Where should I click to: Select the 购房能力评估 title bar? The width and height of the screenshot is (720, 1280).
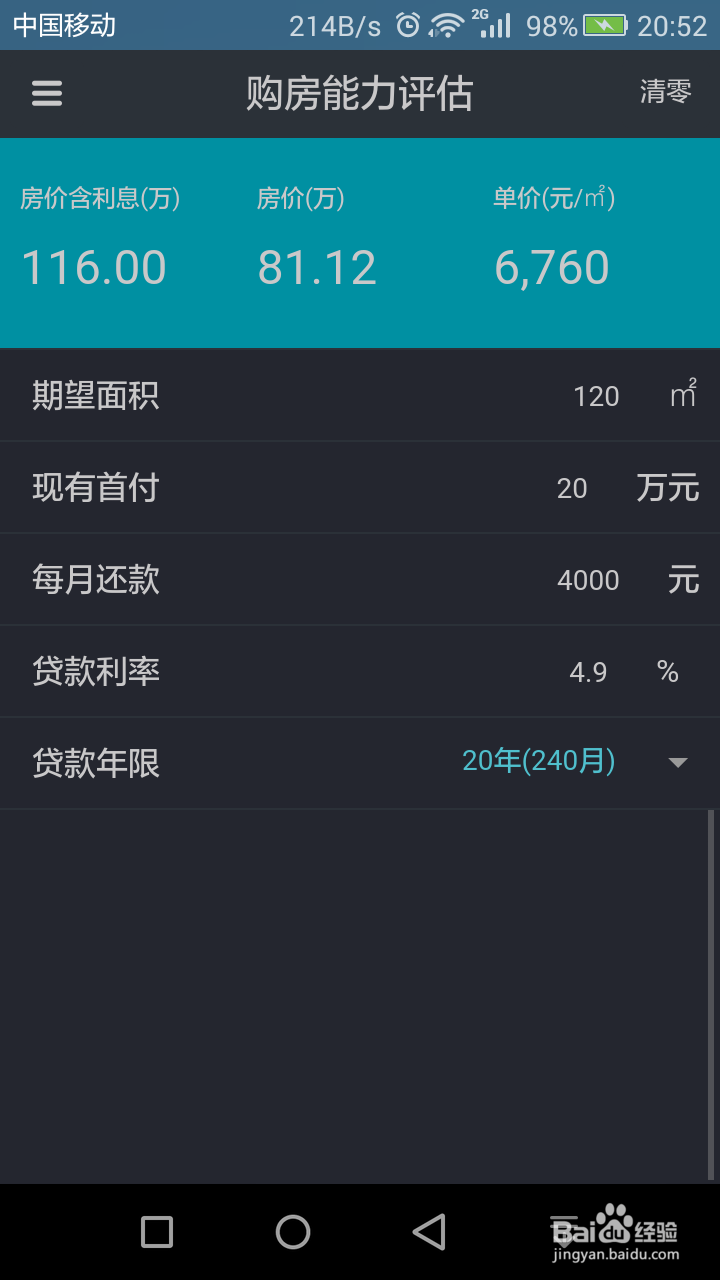[x=358, y=93]
